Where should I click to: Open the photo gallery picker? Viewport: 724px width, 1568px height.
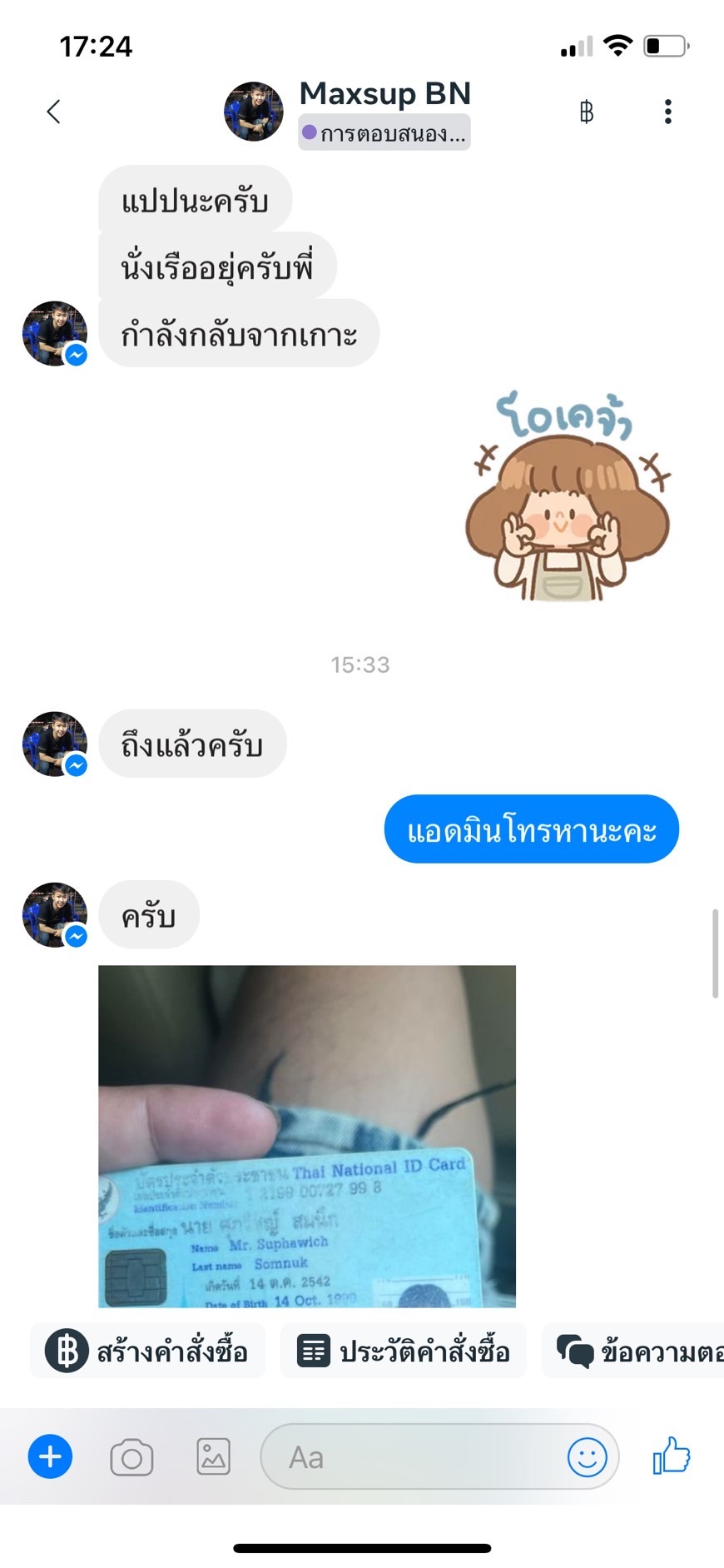click(x=213, y=1457)
